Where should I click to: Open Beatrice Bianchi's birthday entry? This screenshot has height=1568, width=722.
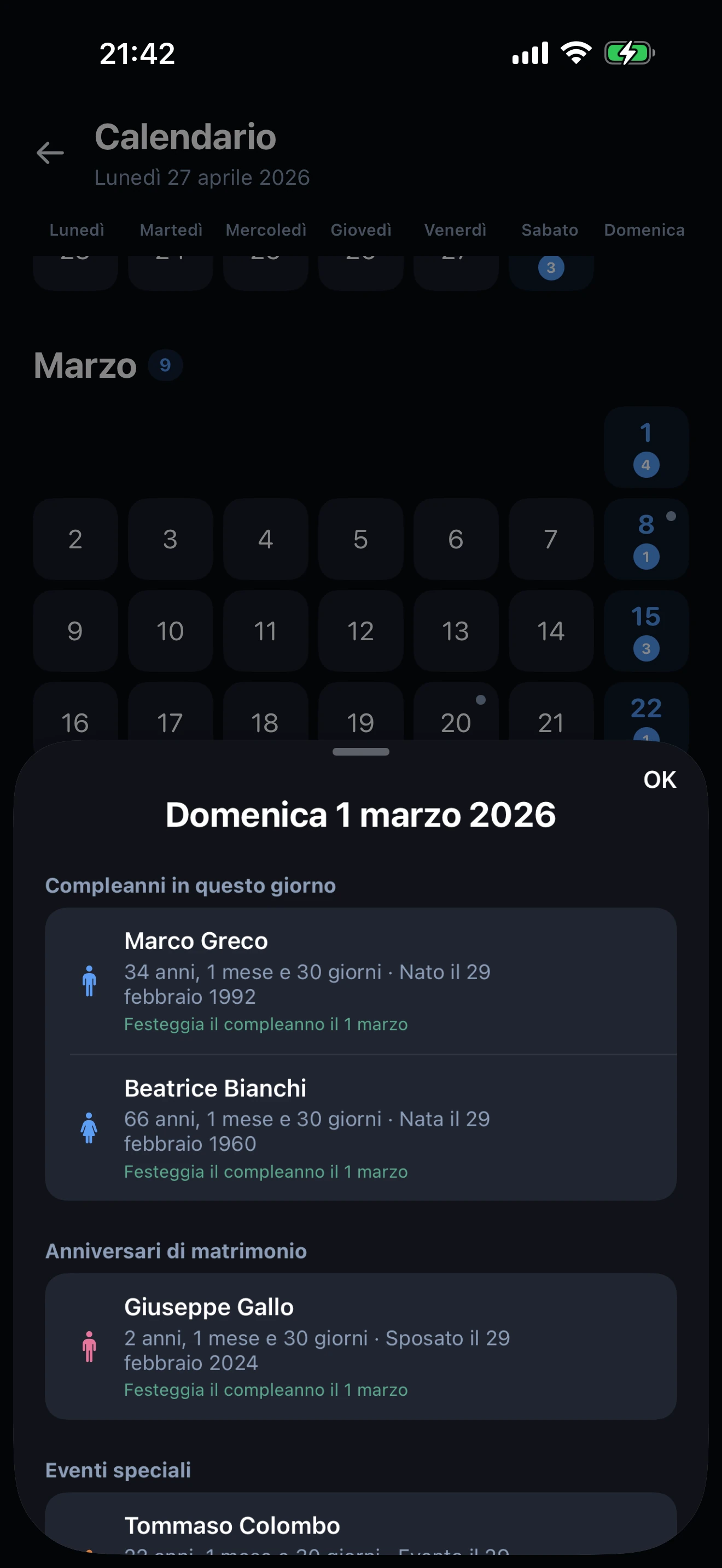point(360,1128)
